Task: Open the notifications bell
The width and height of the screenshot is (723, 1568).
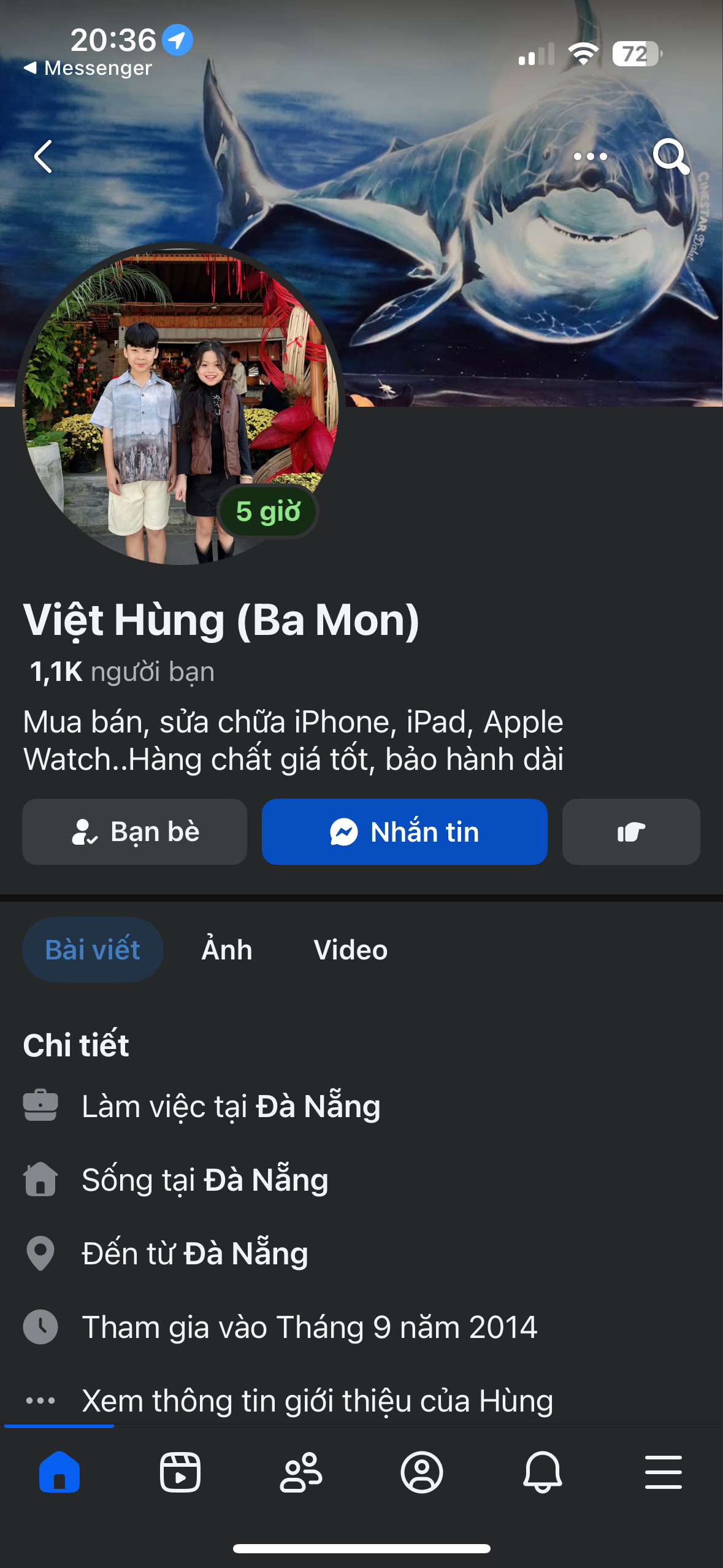Action: click(542, 1472)
